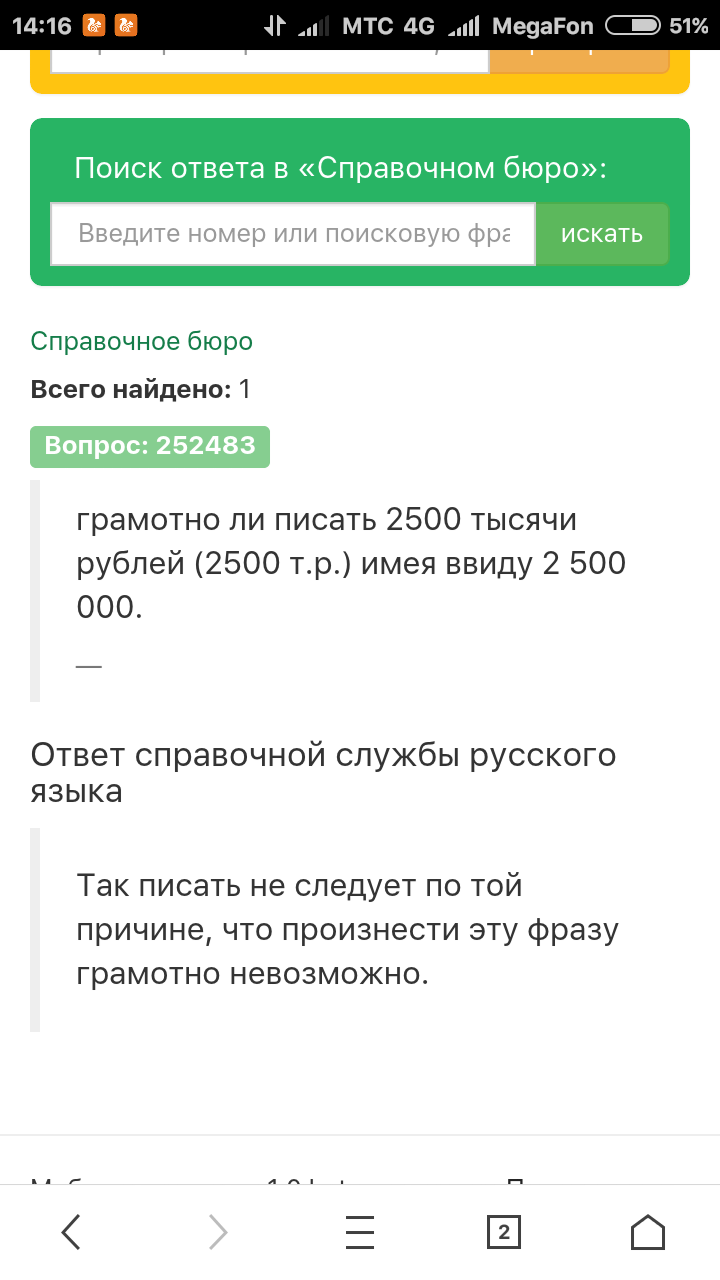Screen dimensions: 720x1280
Task: Go back in the browser
Action: (x=72, y=1232)
